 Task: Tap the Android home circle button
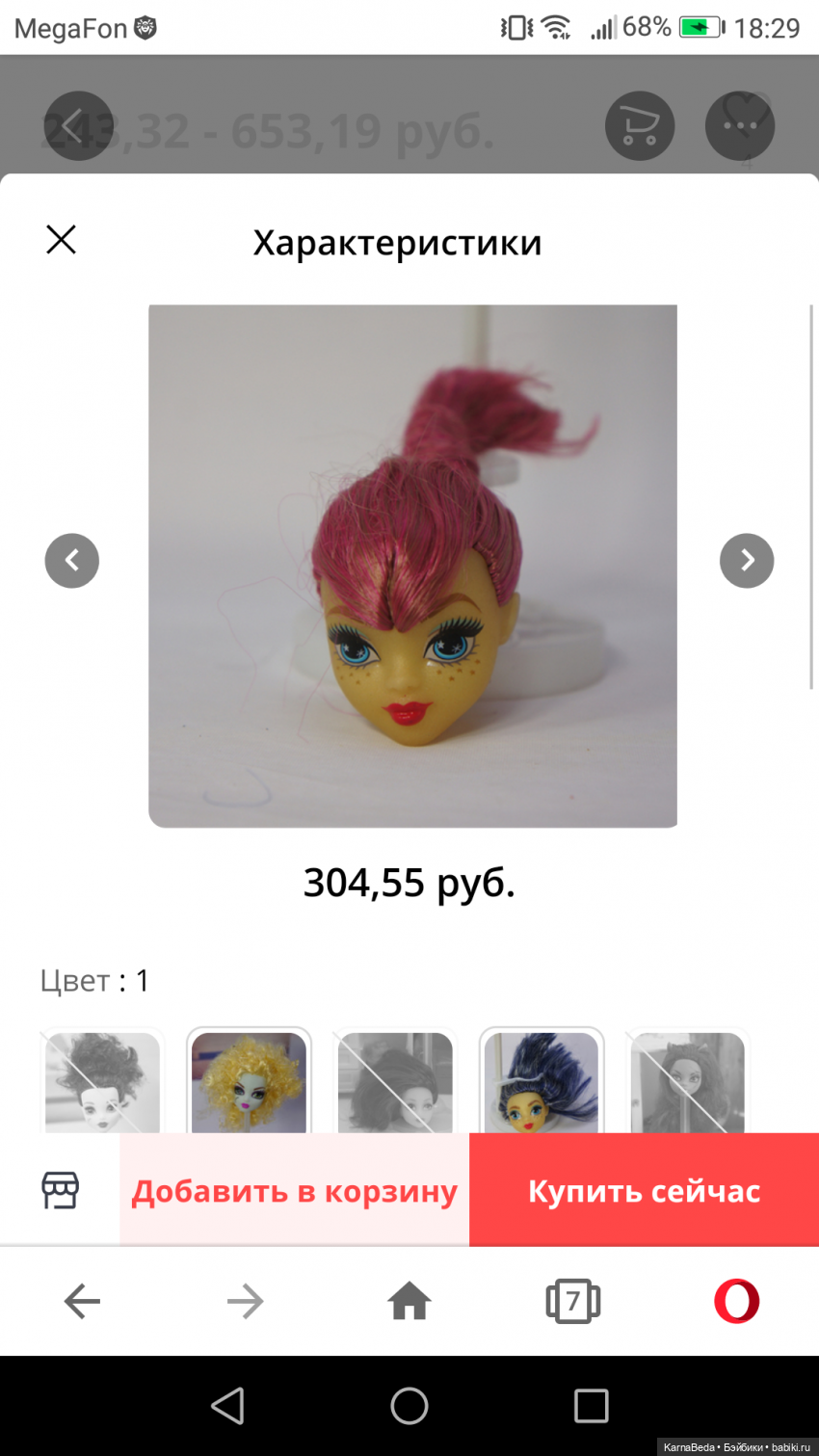coord(409,1406)
